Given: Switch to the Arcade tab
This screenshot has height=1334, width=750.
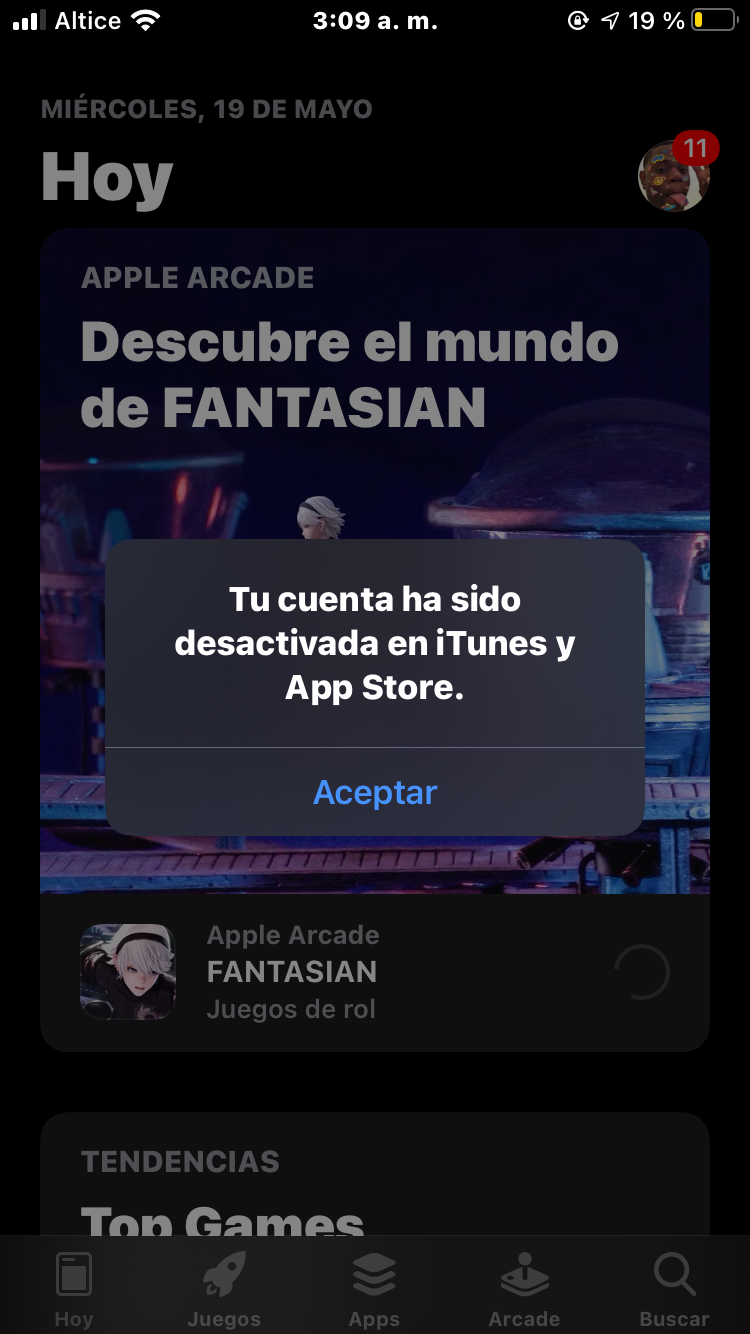Looking at the screenshot, I should (524, 1288).
